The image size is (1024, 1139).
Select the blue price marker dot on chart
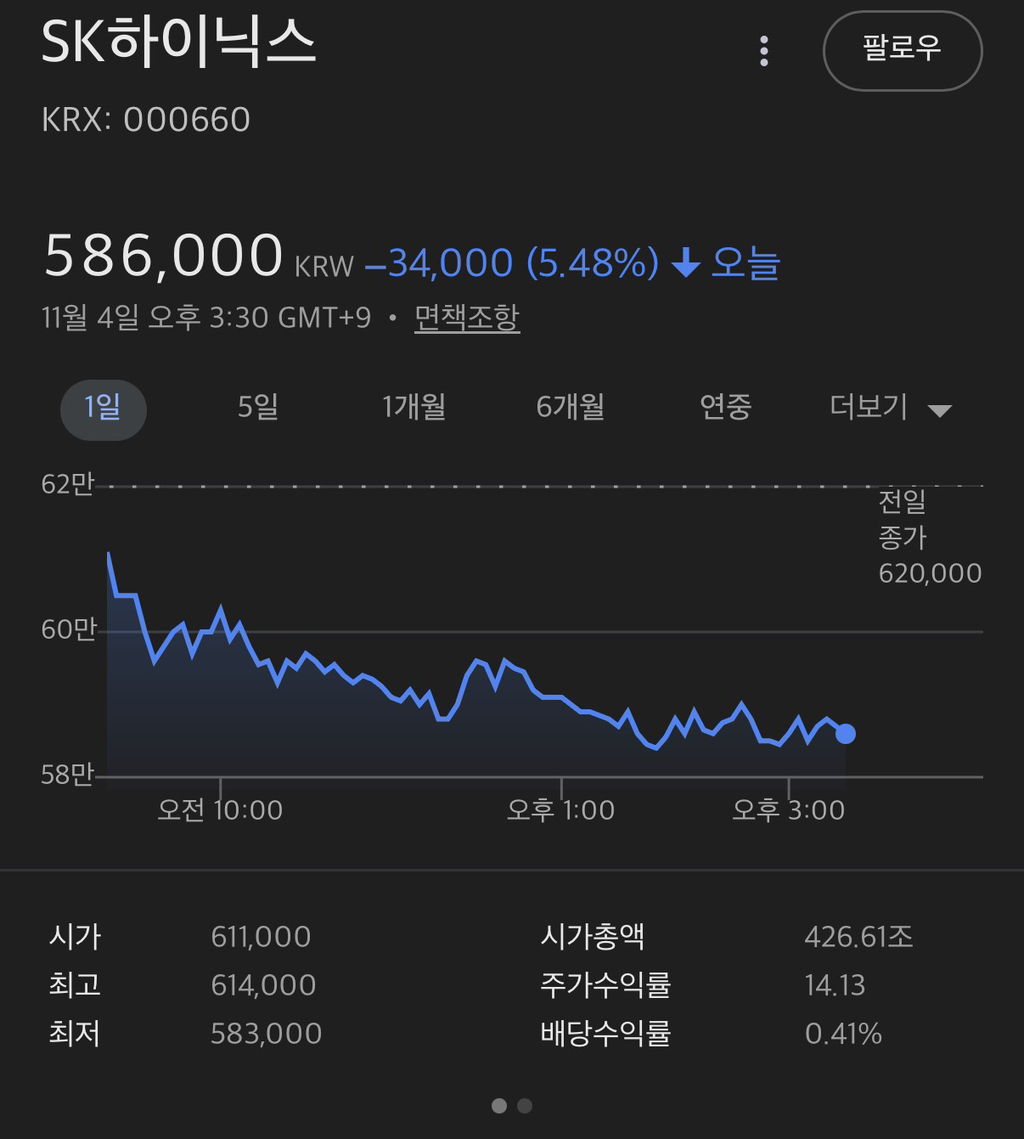click(845, 733)
